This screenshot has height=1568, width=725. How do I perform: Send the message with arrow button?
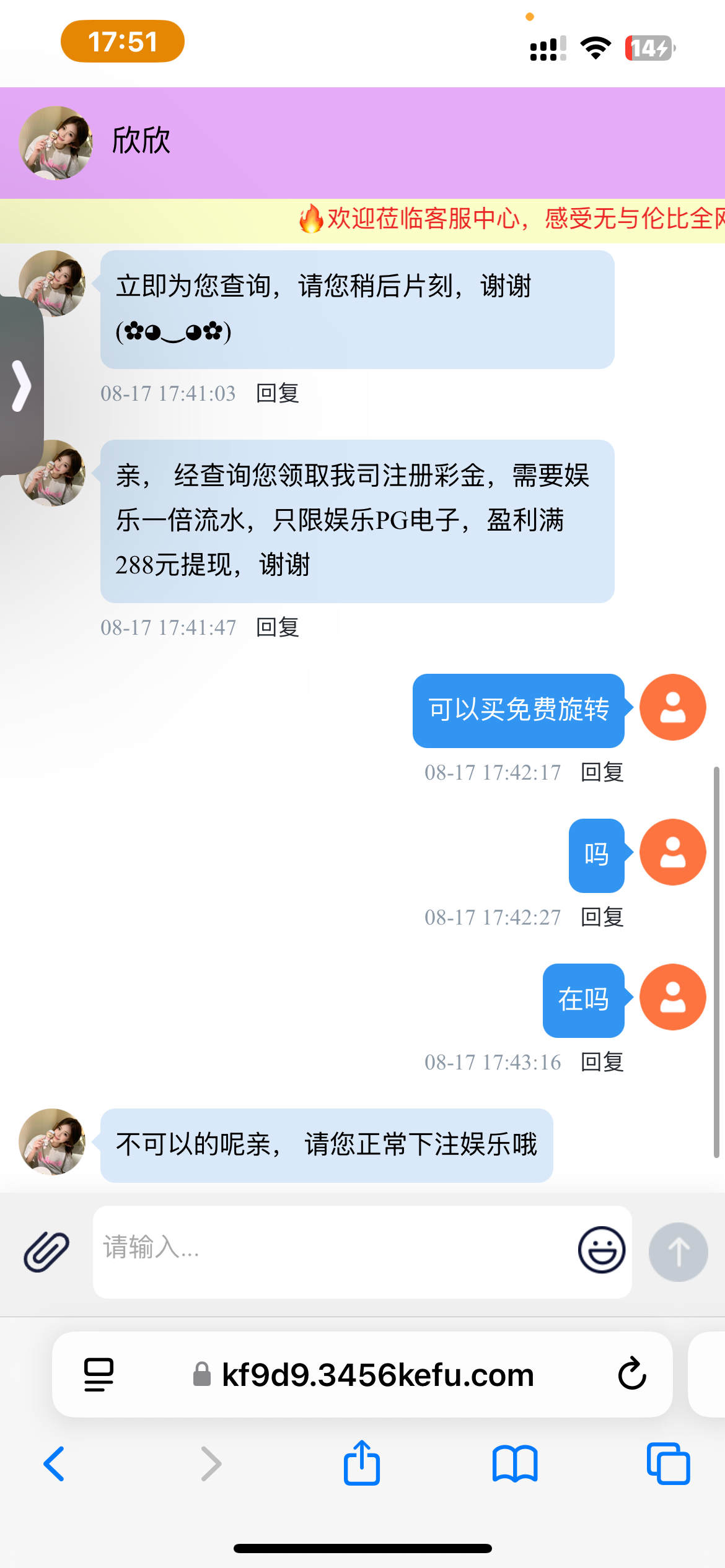point(678,1252)
